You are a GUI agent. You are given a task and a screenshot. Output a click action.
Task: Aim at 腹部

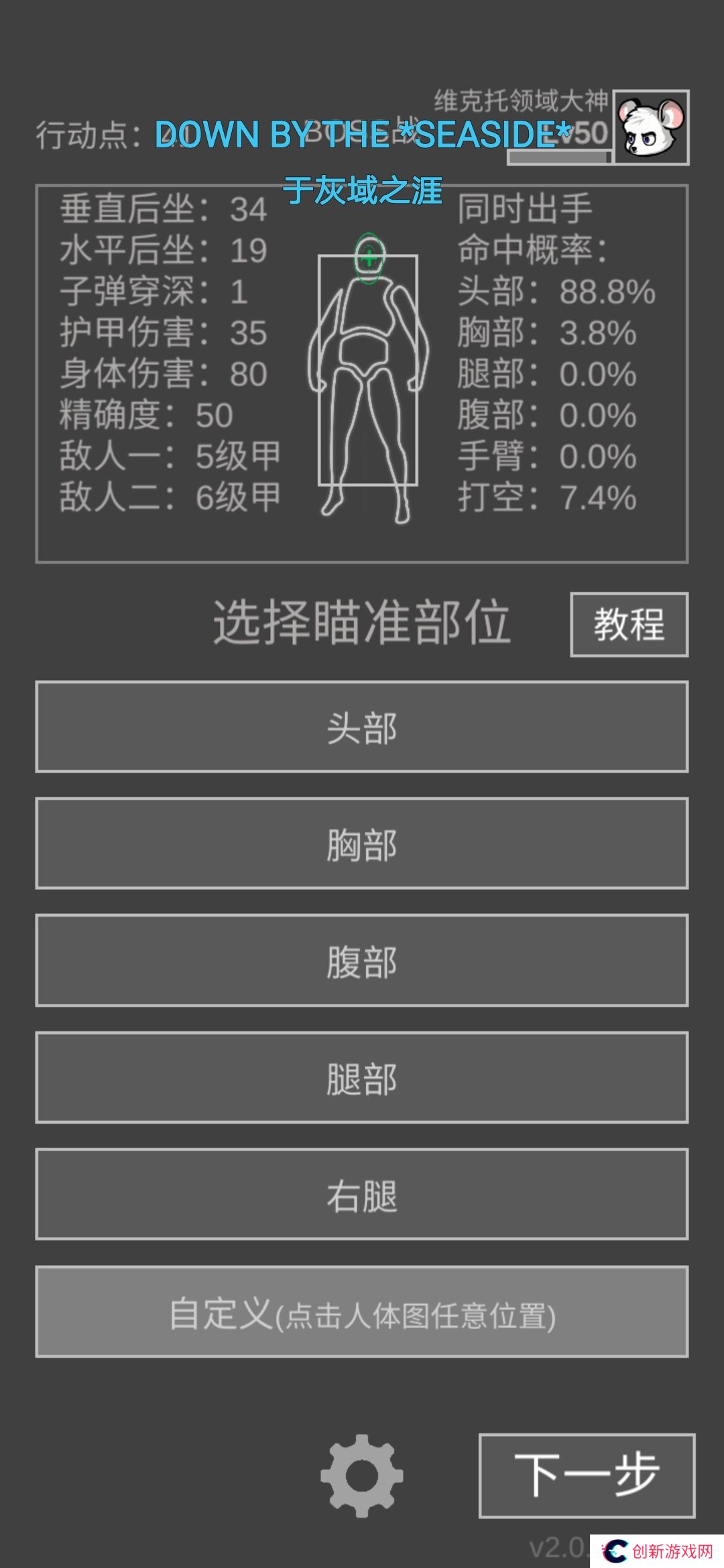pos(362,961)
